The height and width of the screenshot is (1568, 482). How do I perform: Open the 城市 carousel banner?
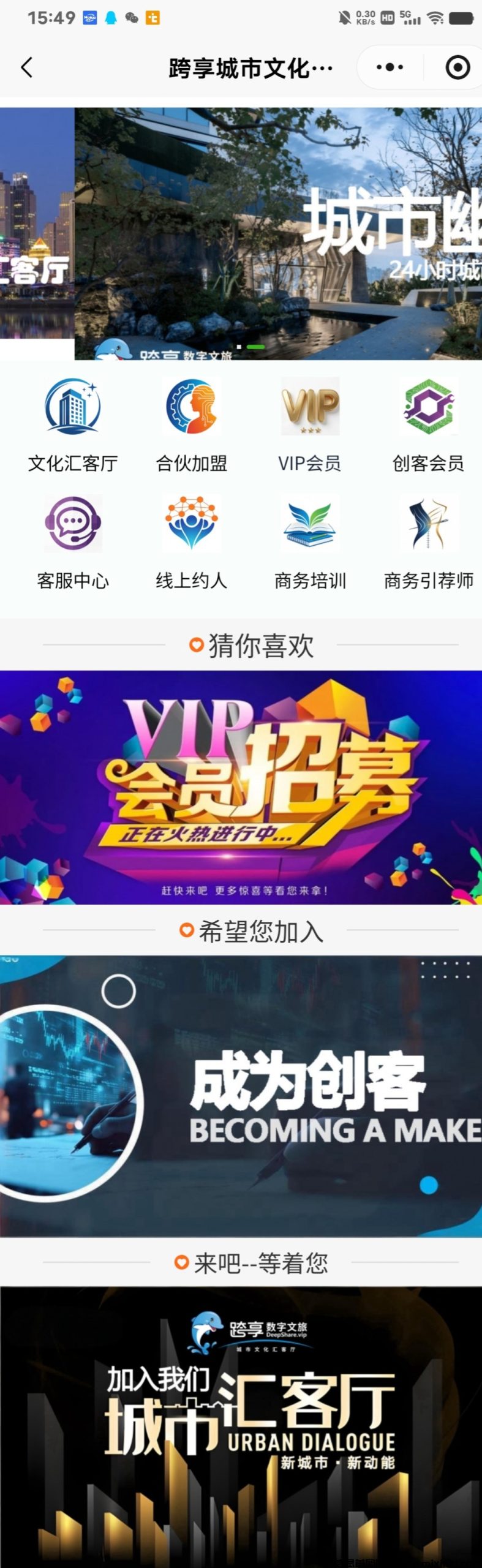click(x=278, y=234)
